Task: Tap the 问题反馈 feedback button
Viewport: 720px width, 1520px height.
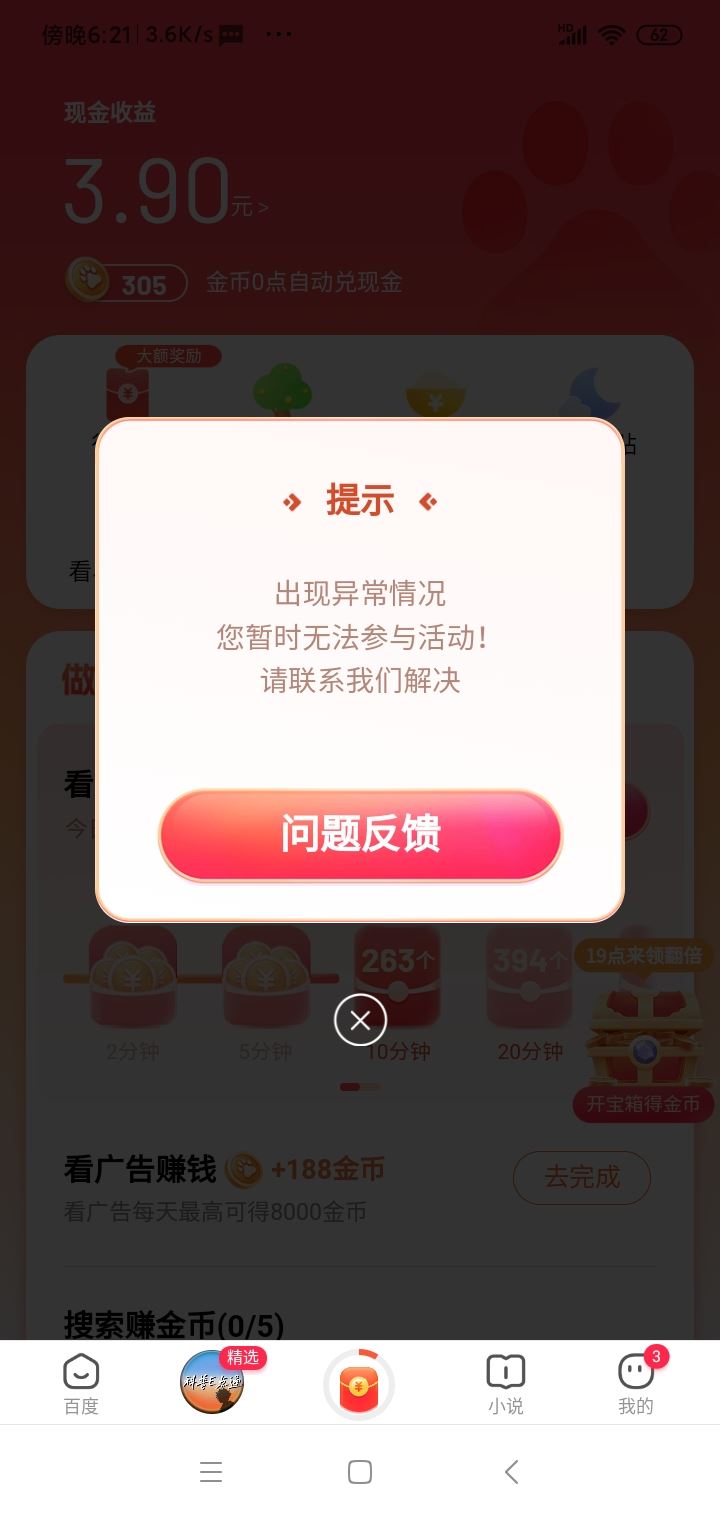Action: [360, 835]
